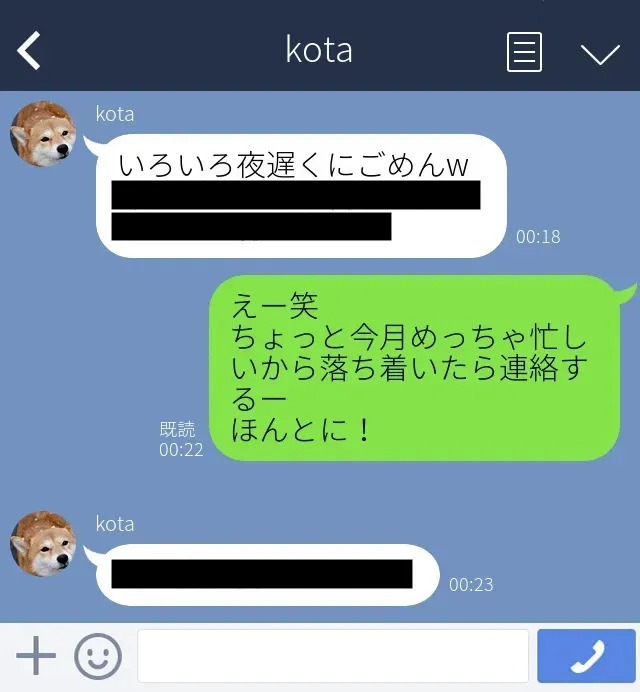Open attachments with the plus icon
The image size is (640, 692).
pyautogui.click(x=36, y=657)
